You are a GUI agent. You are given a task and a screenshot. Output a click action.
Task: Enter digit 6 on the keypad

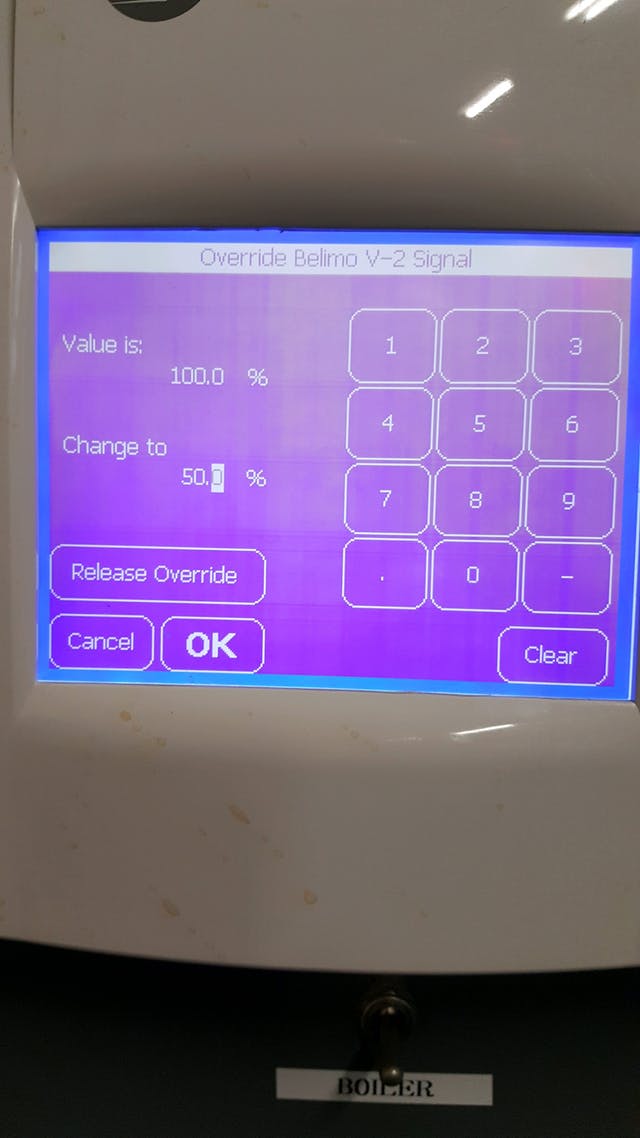coord(572,424)
